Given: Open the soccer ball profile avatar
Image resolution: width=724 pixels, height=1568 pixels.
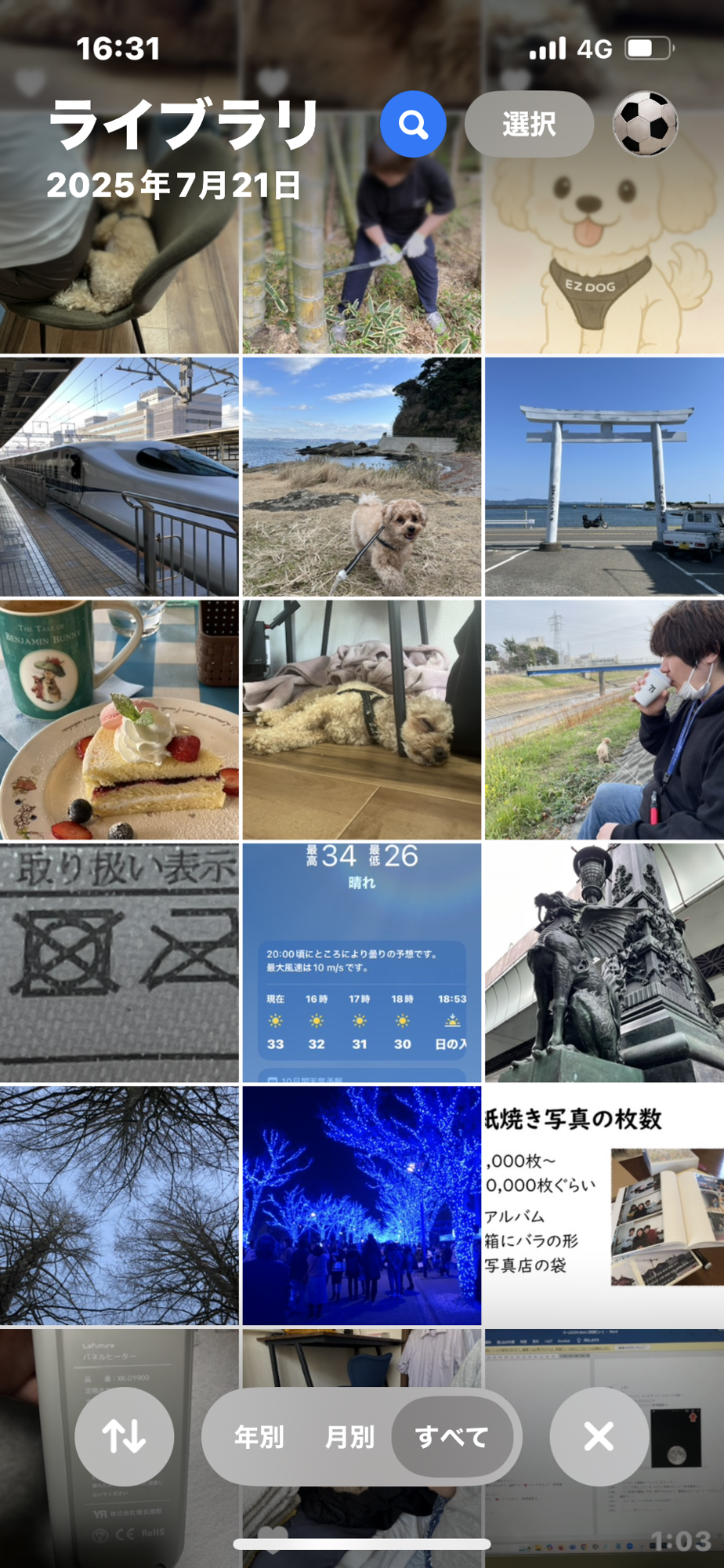Looking at the screenshot, I should click(x=645, y=124).
